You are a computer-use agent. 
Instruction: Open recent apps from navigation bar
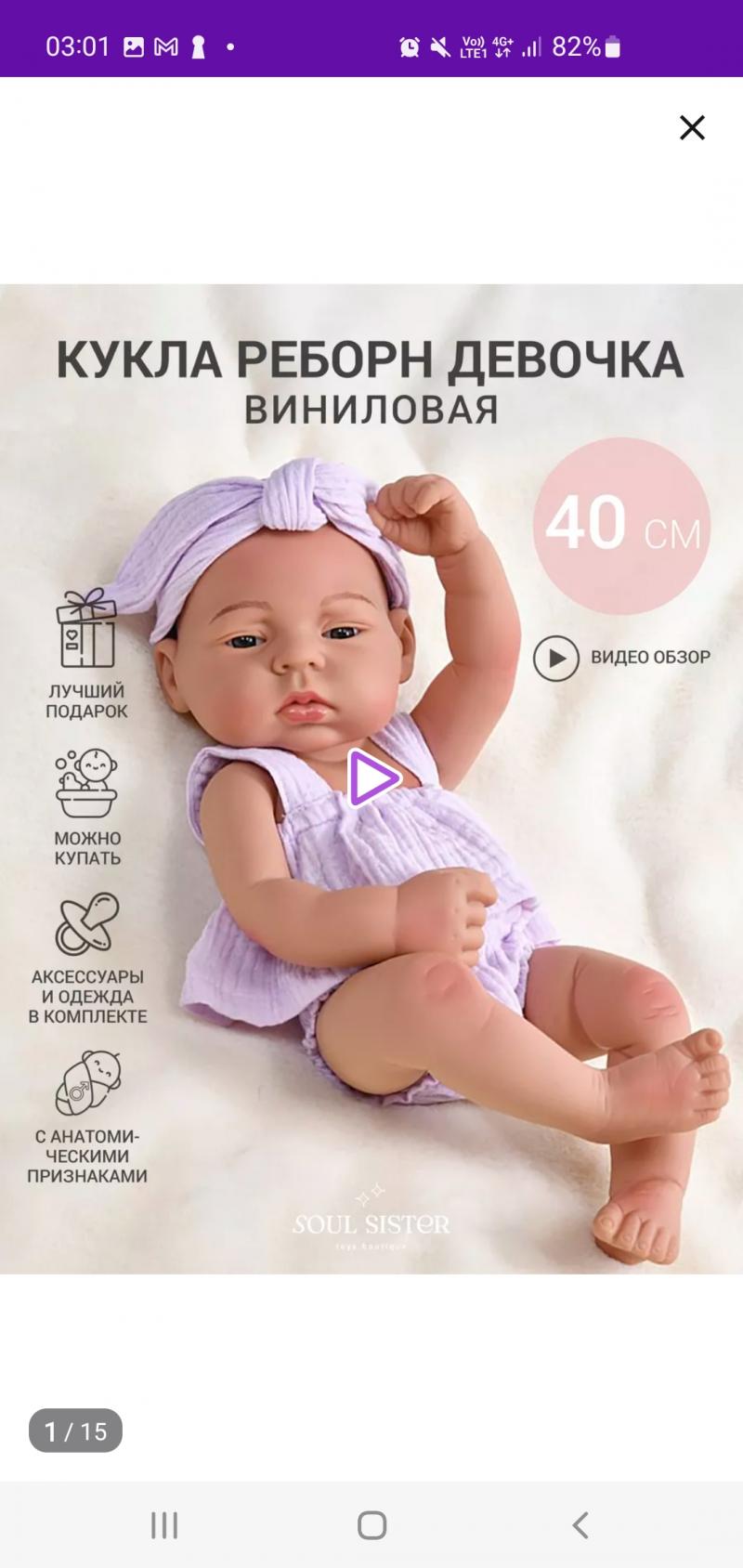click(x=164, y=1524)
